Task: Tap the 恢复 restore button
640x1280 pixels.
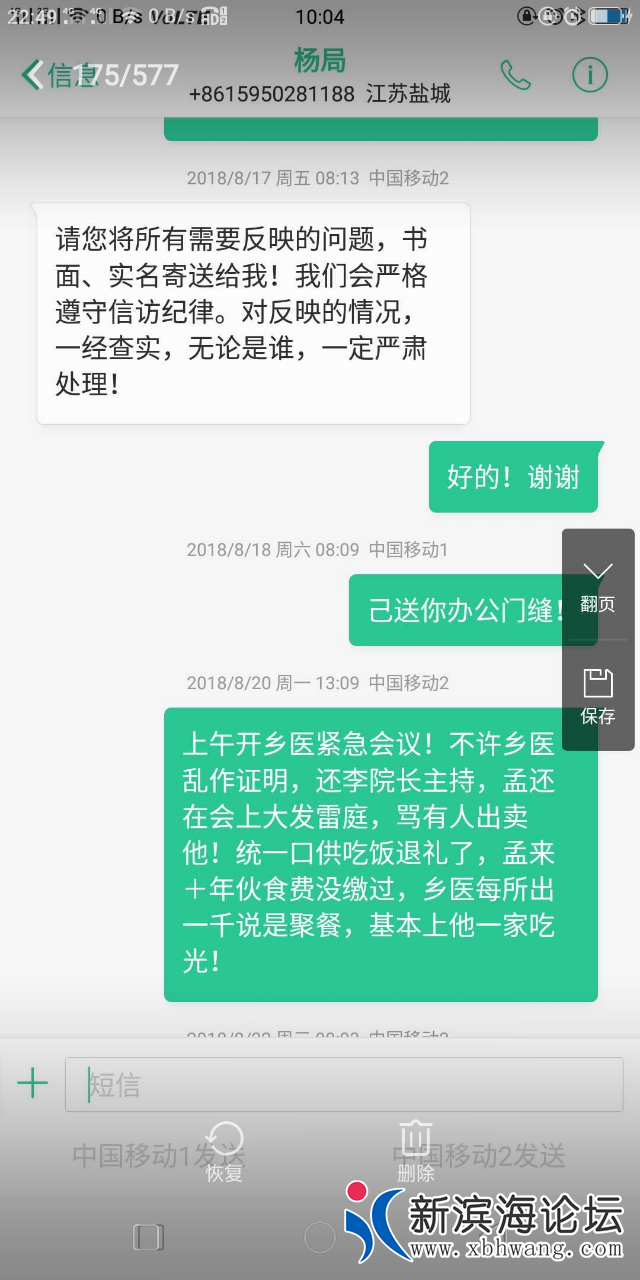Action: click(225, 1151)
